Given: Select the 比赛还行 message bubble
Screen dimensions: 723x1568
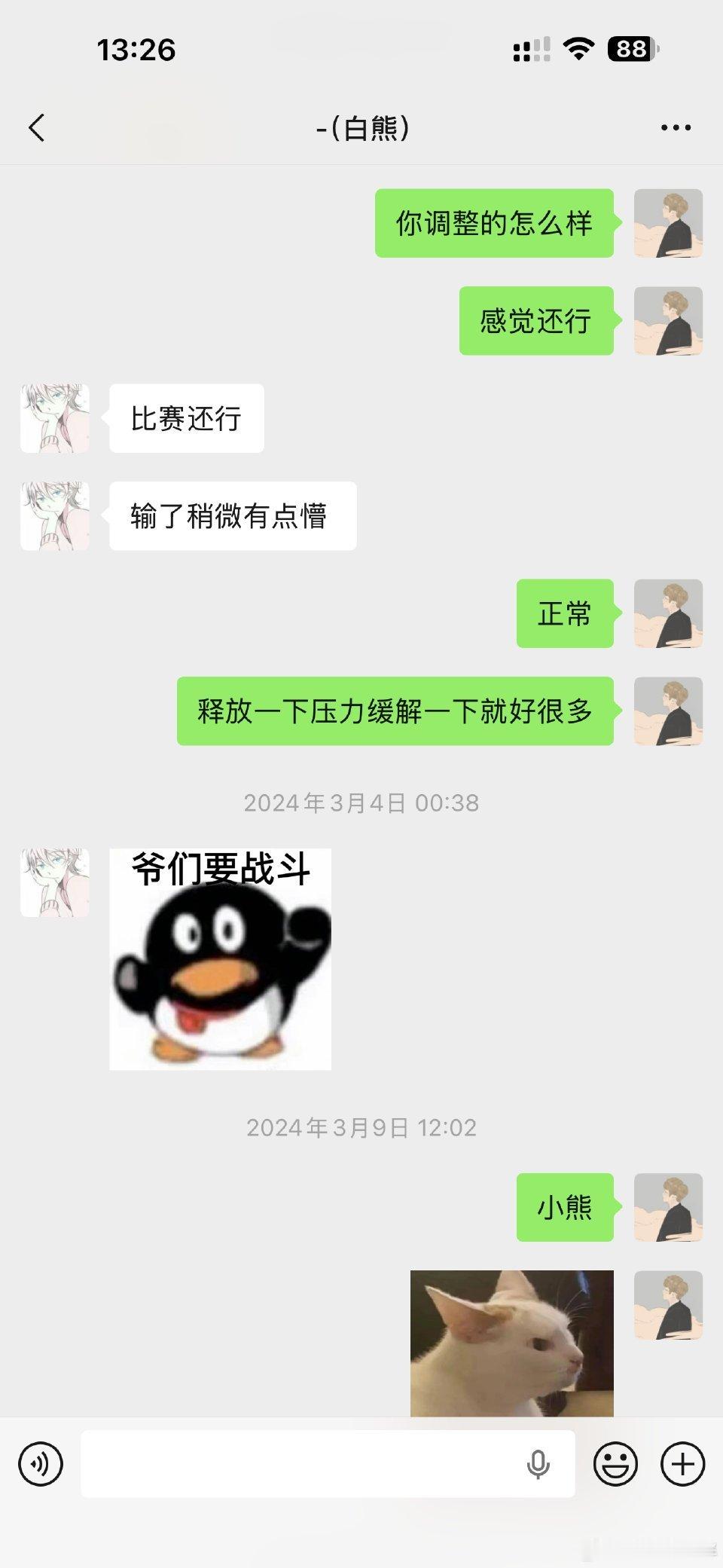Looking at the screenshot, I should pyautogui.click(x=185, y=419).
